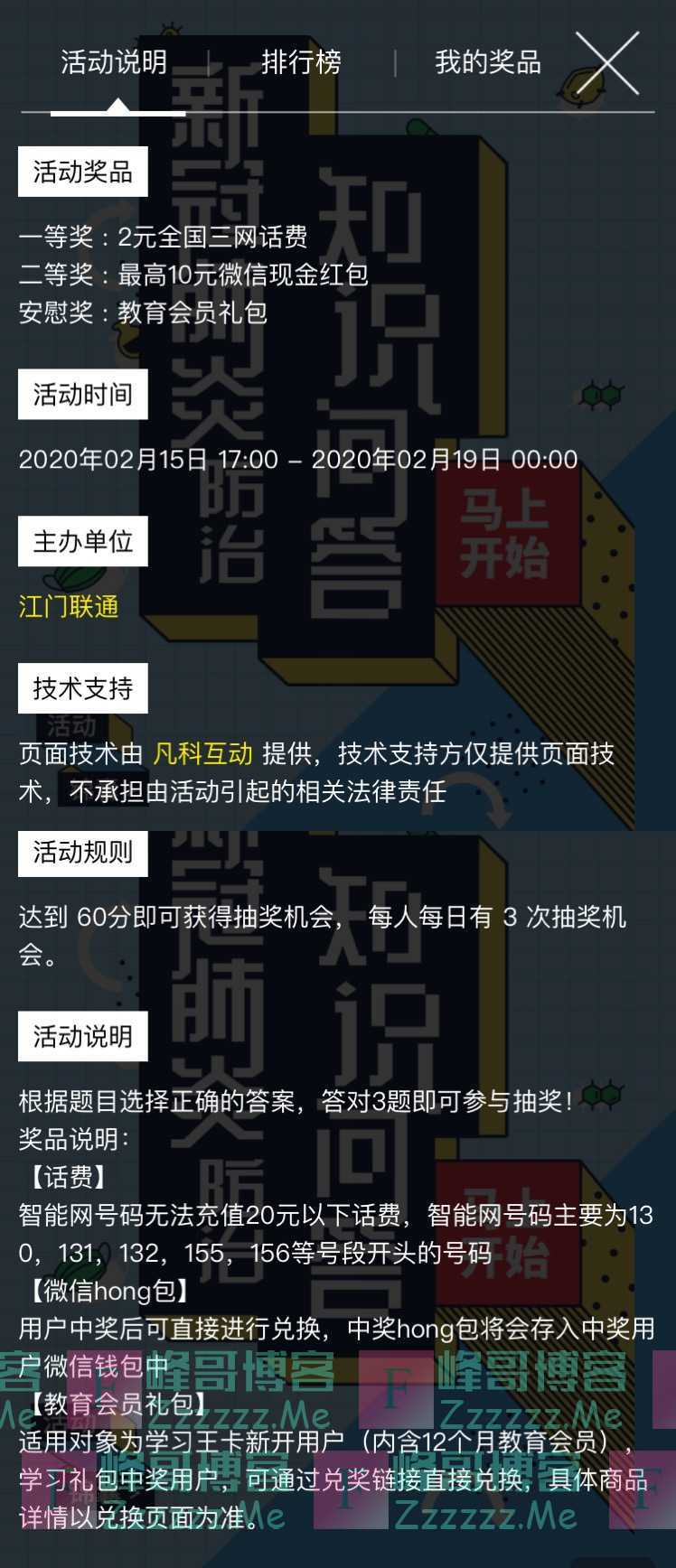Tap the 活动时间 section label badge
The height and width of the screenshot is (1568, 676).
83,395
